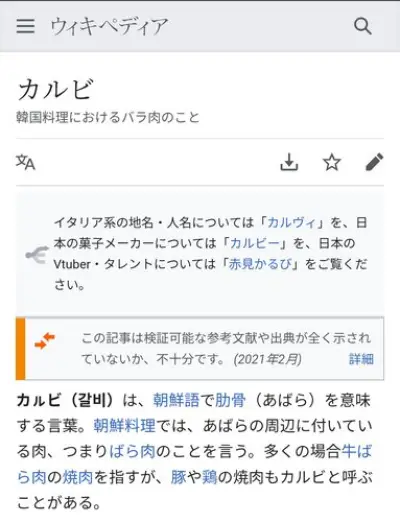
Task: Open the 鶏 link
Action: pyautogui.click(x=210, y=477)
